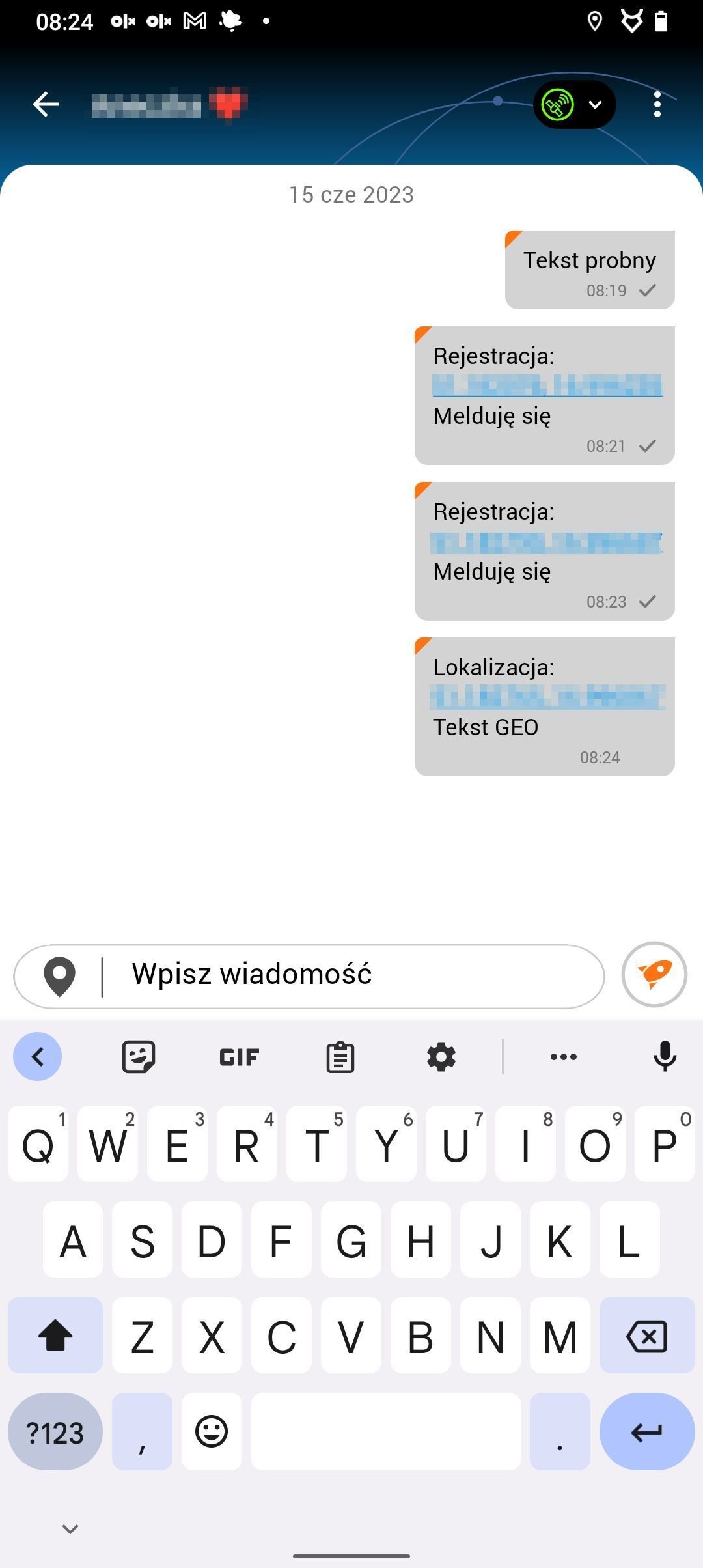Tap the backspace key
This screenshot has height=1568, width=703.
click(x=647, y=1336)
